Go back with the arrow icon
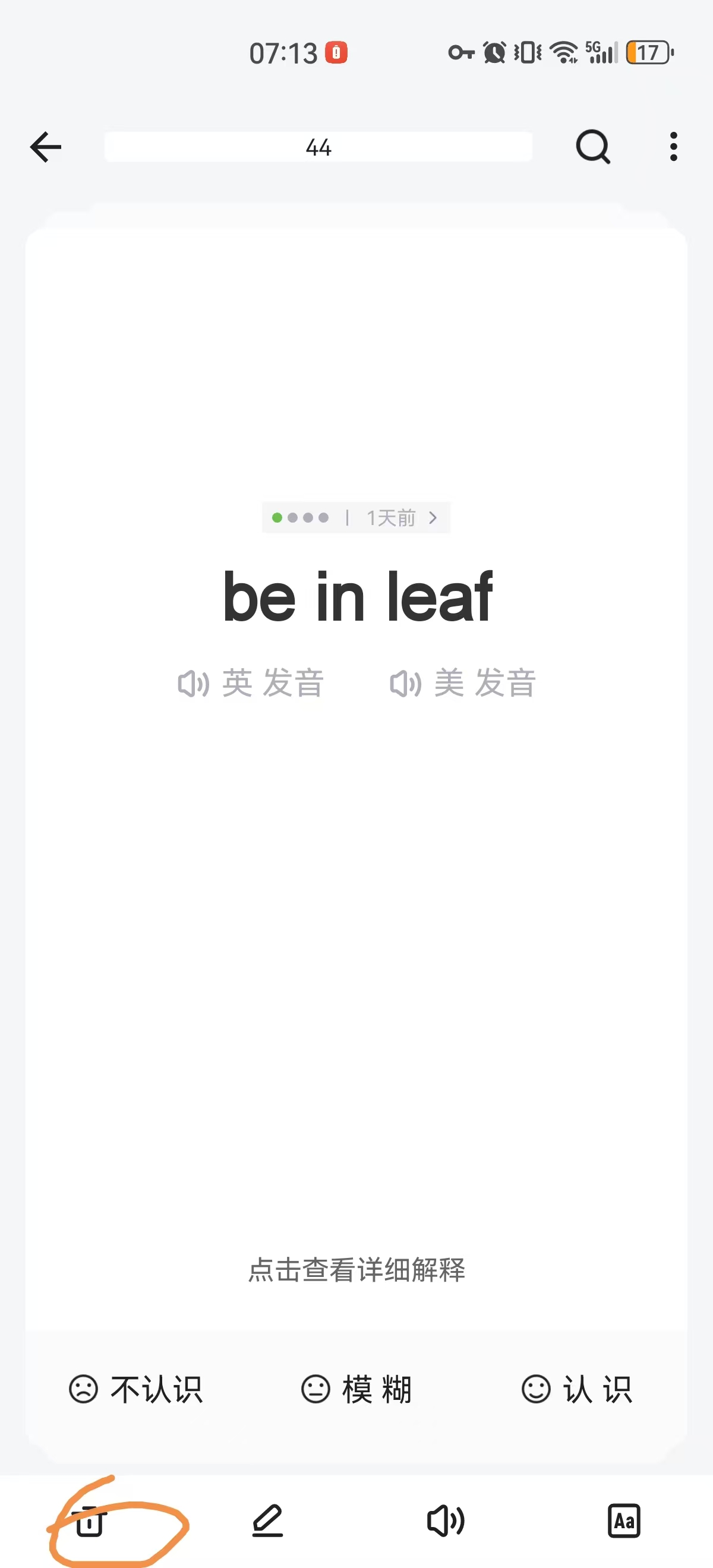The image size is (713, 1568). (x=46, y=147)
